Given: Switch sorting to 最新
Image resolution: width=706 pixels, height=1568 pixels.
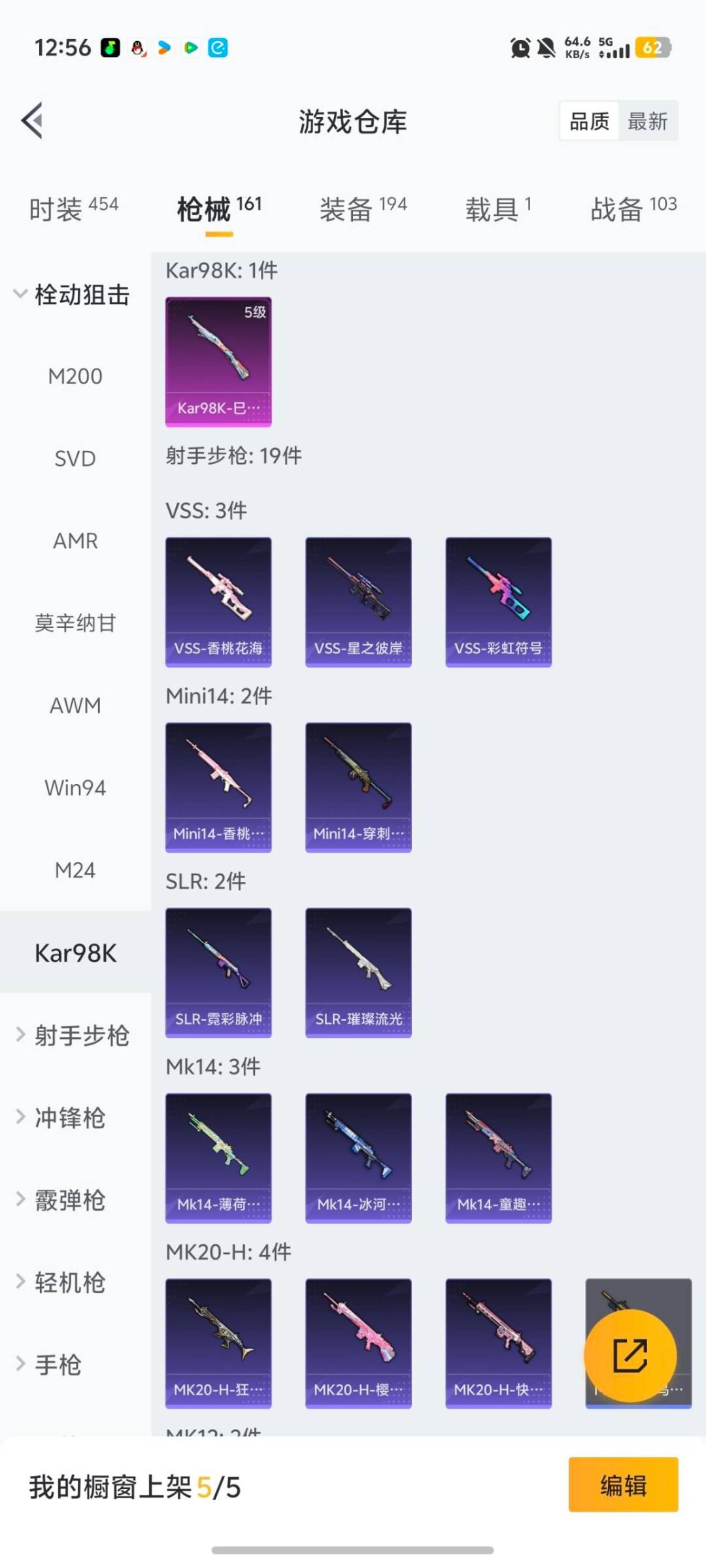Looking at the screenshot, I should [x=647, y=122].
